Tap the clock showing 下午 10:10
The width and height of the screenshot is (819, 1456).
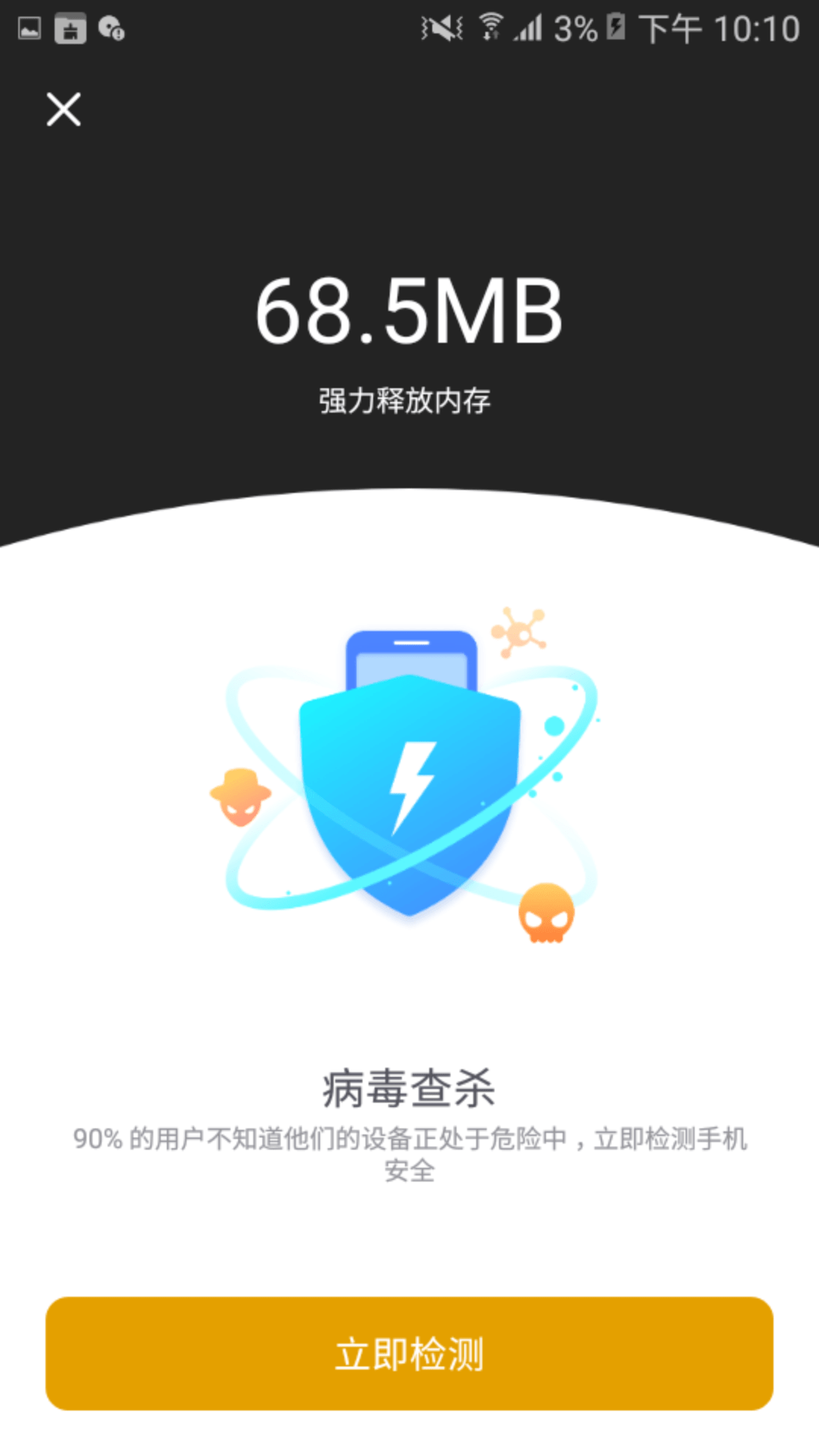coord(720,28)
